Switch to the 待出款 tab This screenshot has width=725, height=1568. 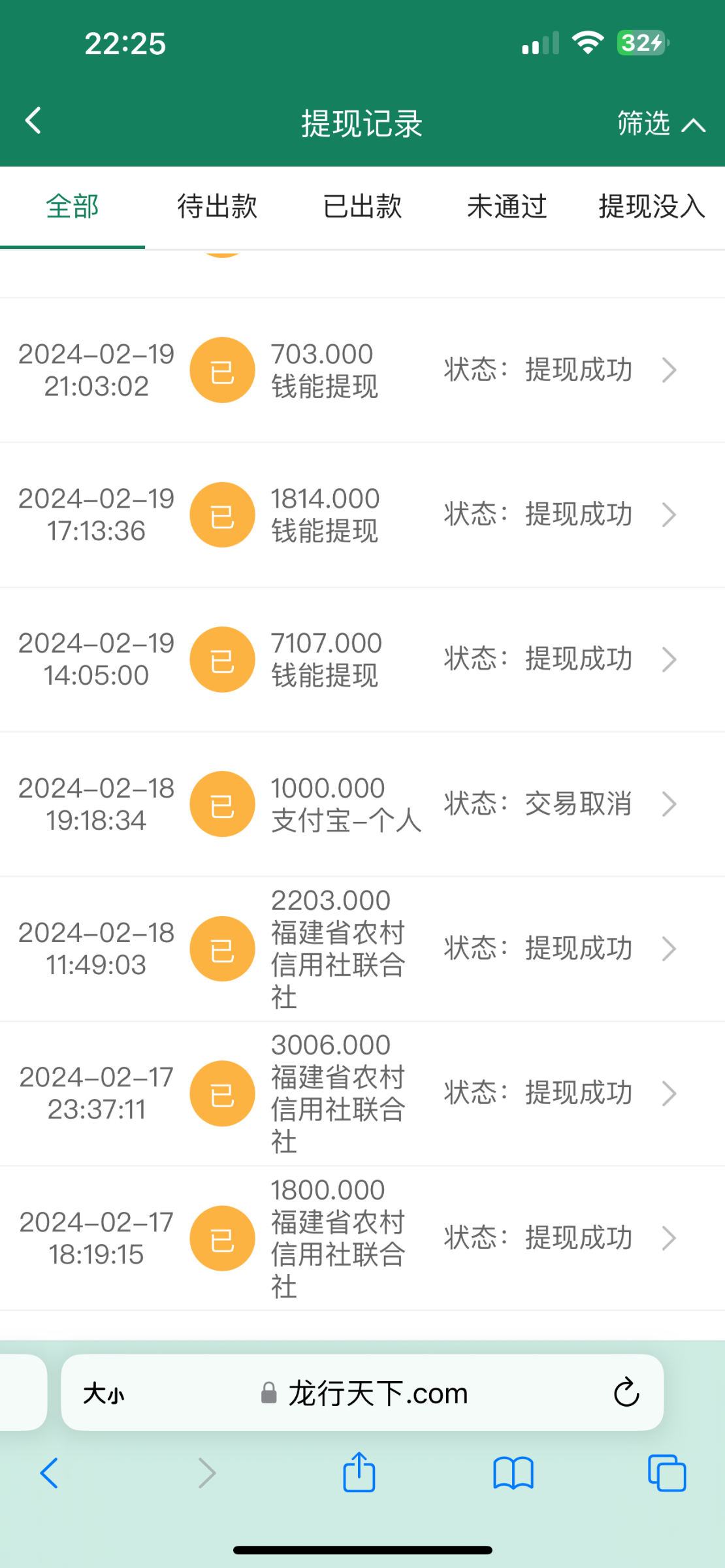[x=217, y=206]
